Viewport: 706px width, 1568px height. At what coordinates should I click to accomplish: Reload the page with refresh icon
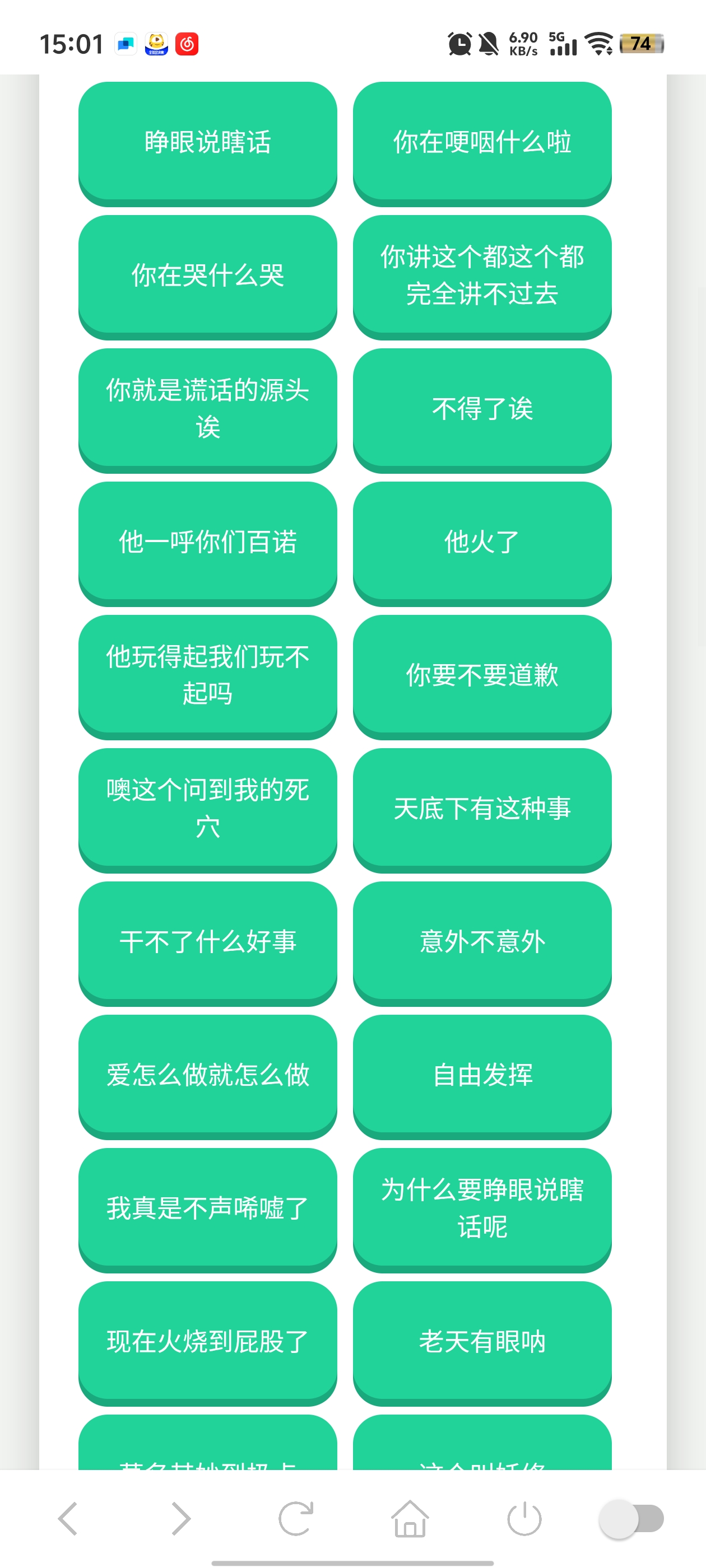[296, 1519]
